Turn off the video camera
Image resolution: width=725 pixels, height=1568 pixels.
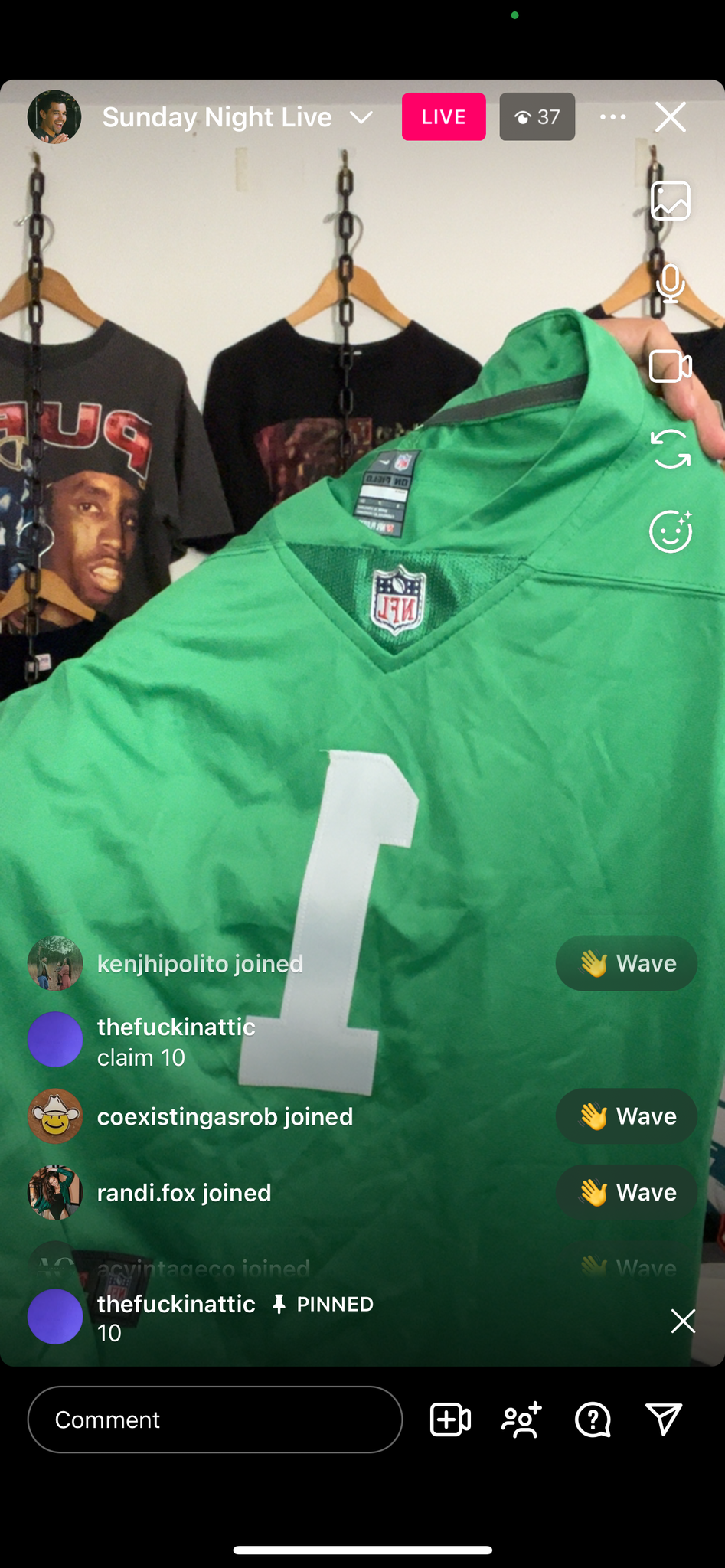click(670, 367)
